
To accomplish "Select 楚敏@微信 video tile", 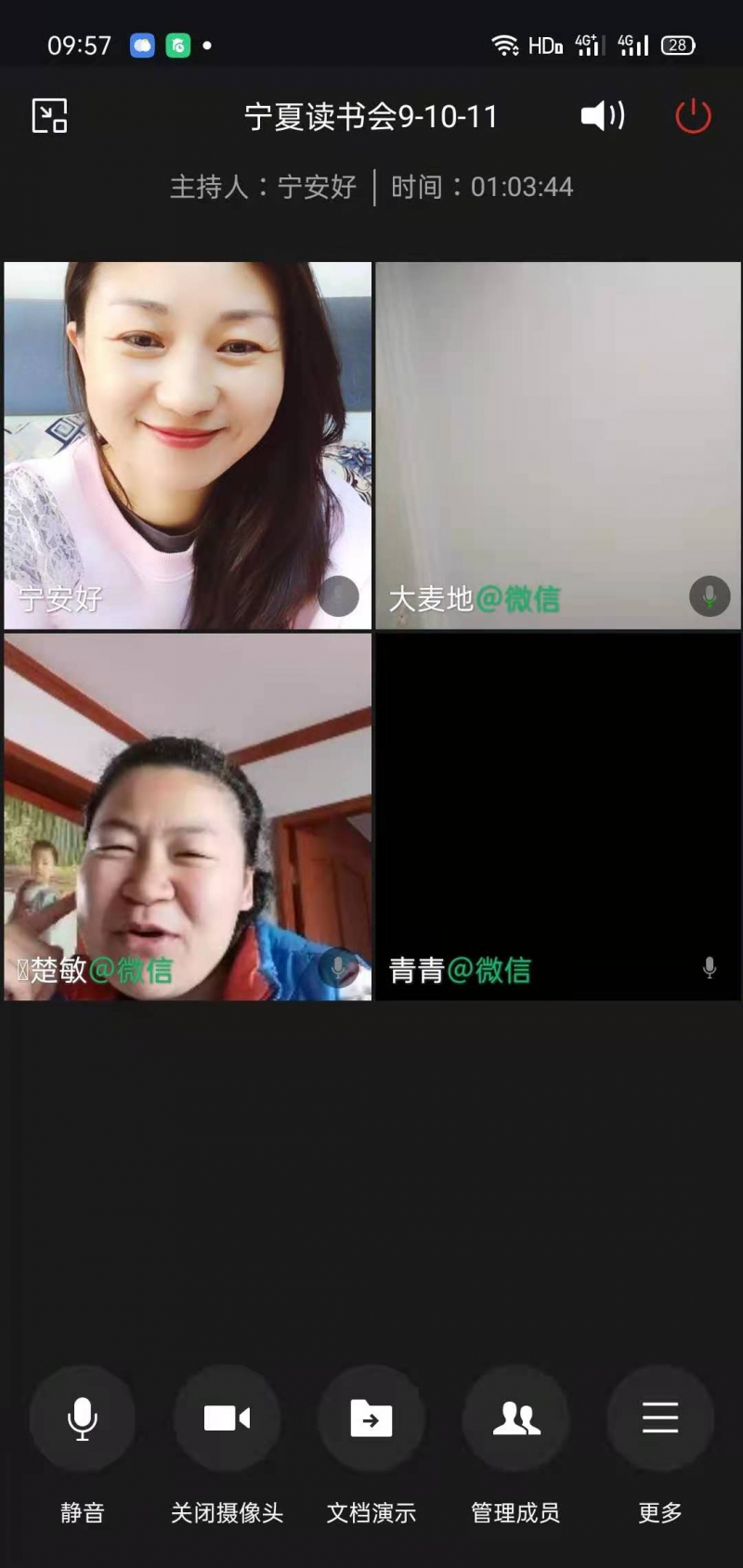I will click(x=188, y=817).
